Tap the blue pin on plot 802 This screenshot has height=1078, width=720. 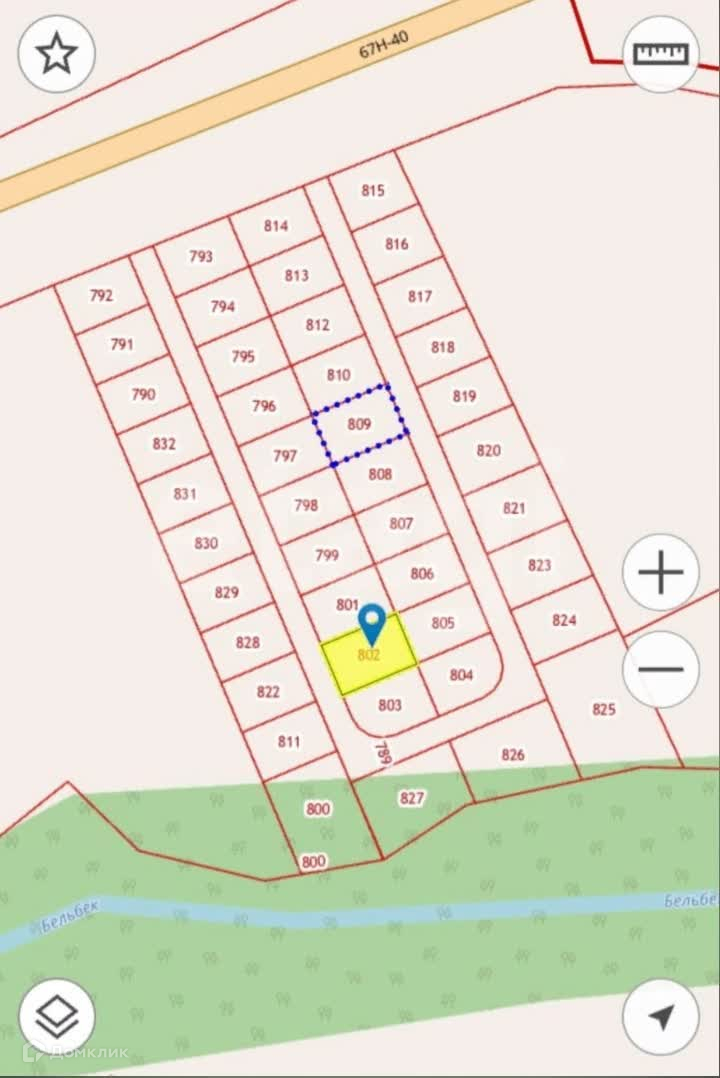click(x=372, y=623)
